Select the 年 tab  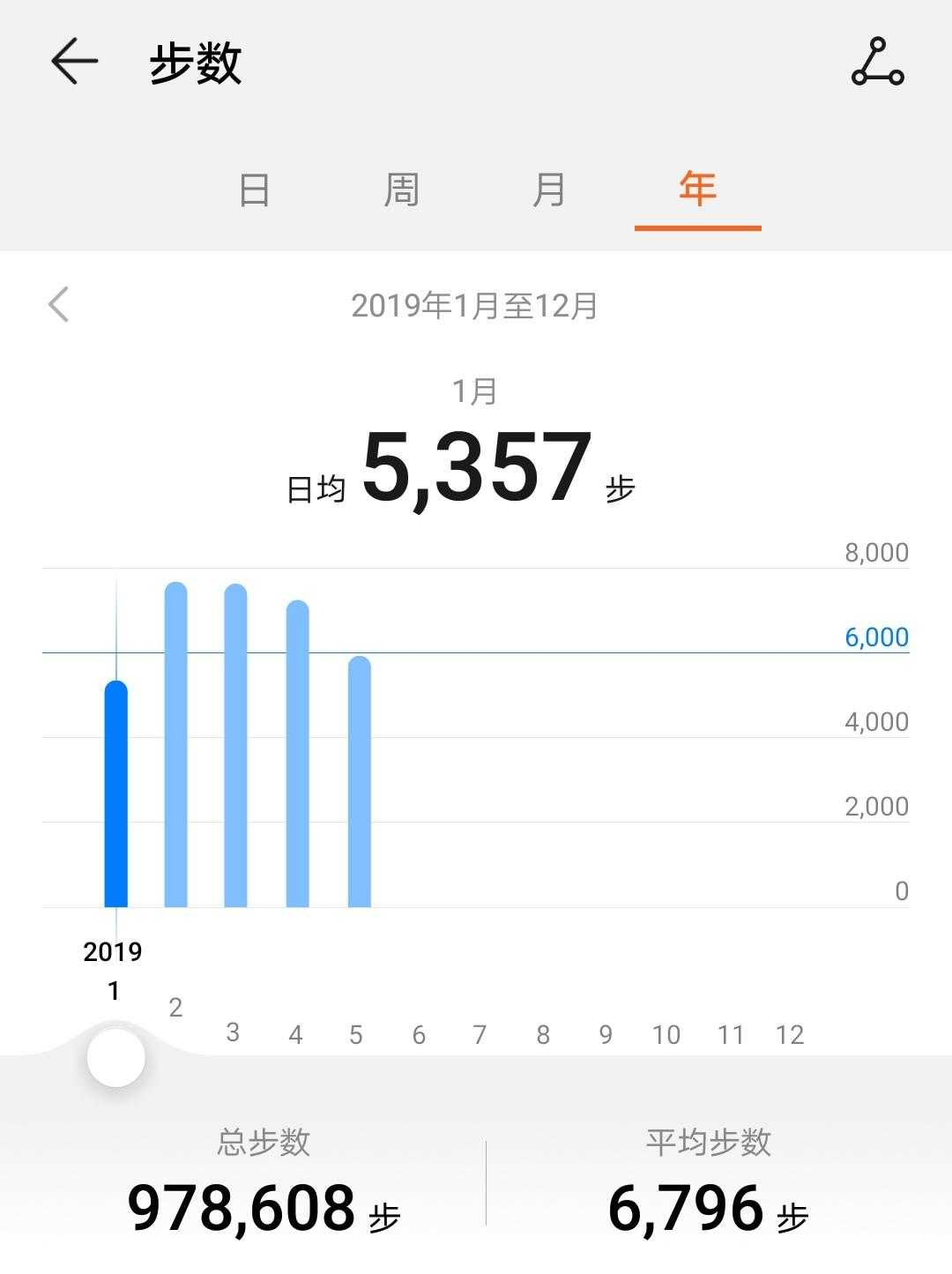pos(697,190)
